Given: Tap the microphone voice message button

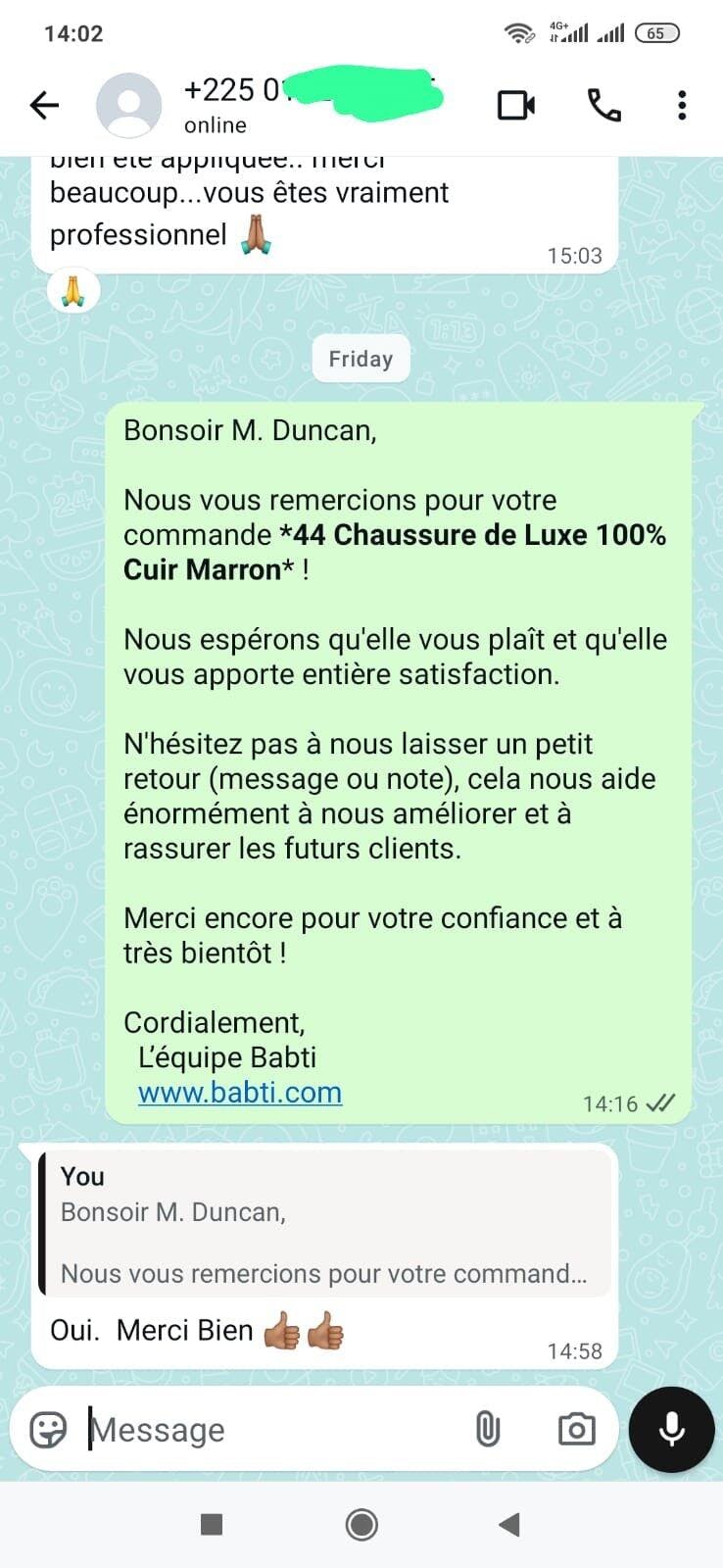Looking at the screenshot, I should [x=671, y=1430].
